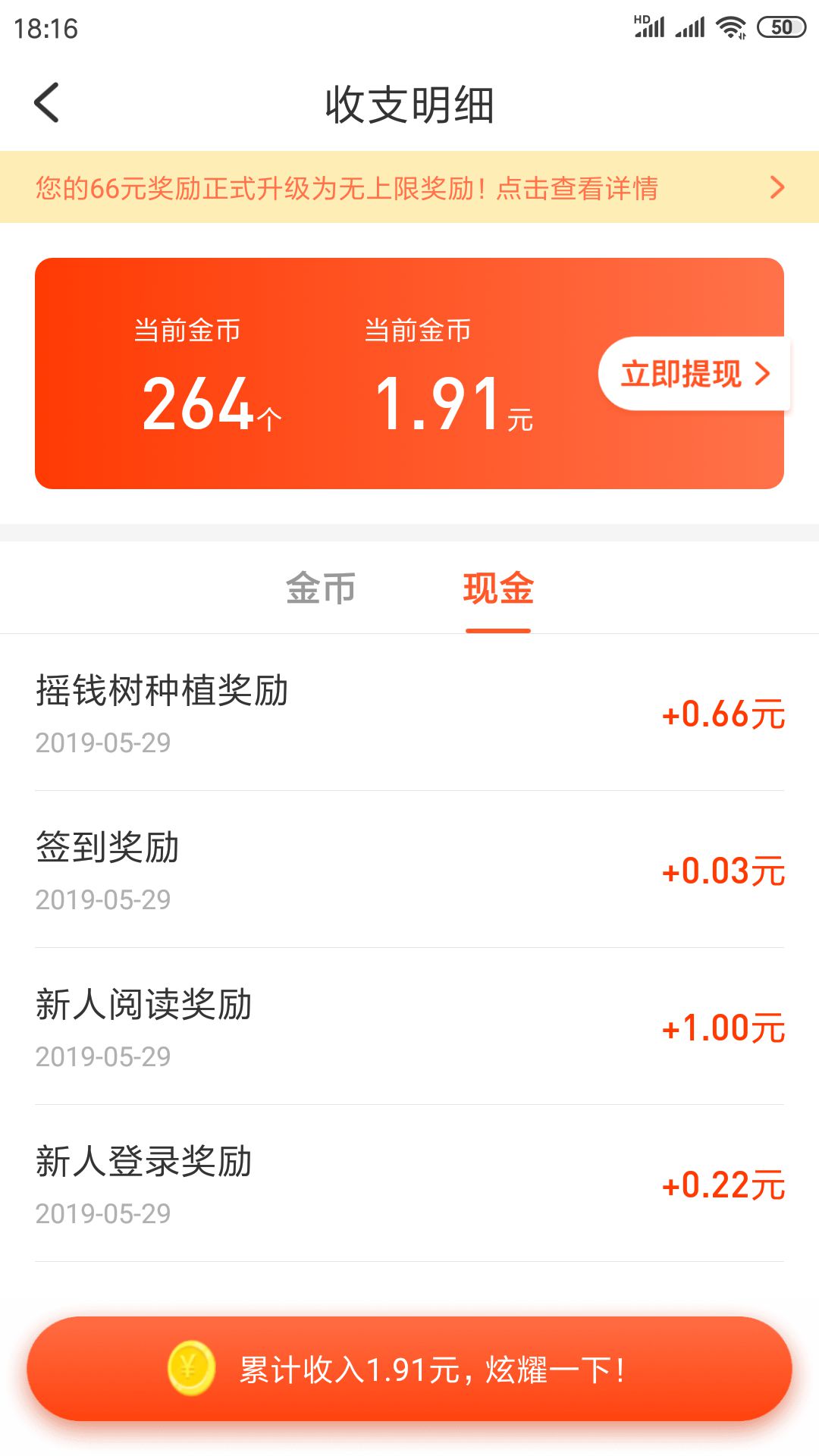Click the +1.00元 amount for 新人阅读奖励
The height and width of the screenshot is (1456, 819).
coord(722,1028)
